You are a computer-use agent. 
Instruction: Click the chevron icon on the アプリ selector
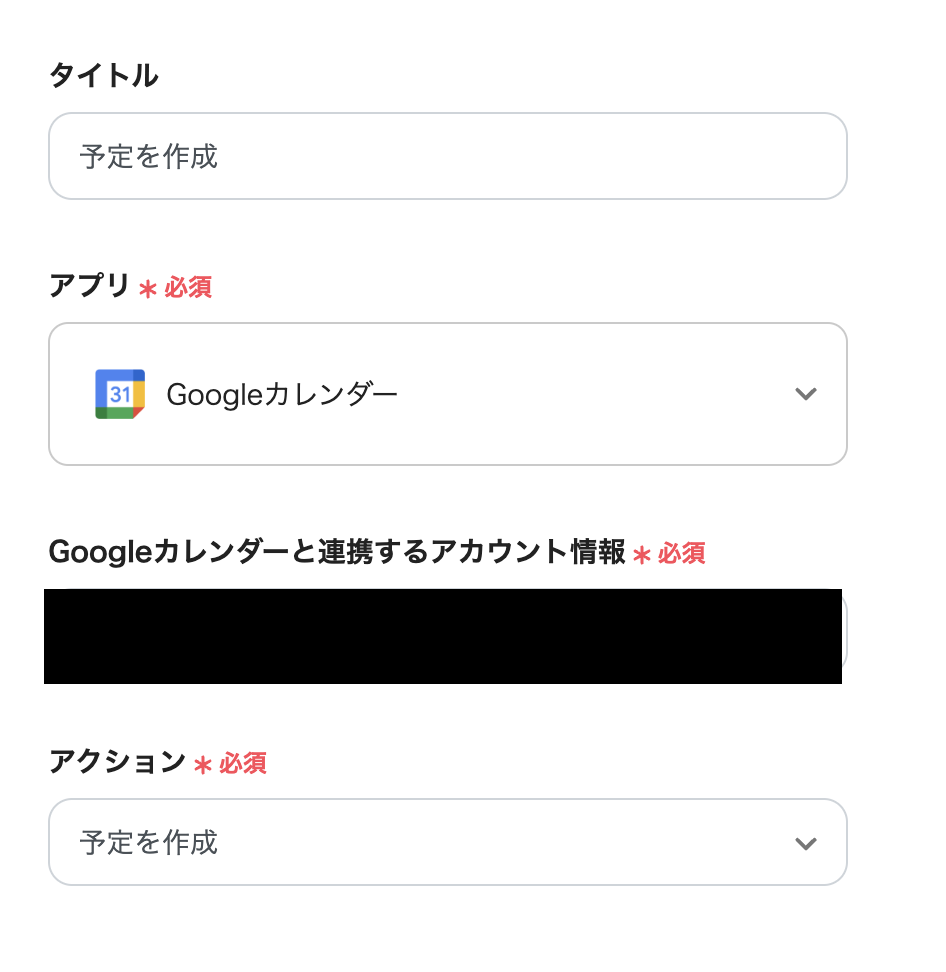(x=806, y=394)
